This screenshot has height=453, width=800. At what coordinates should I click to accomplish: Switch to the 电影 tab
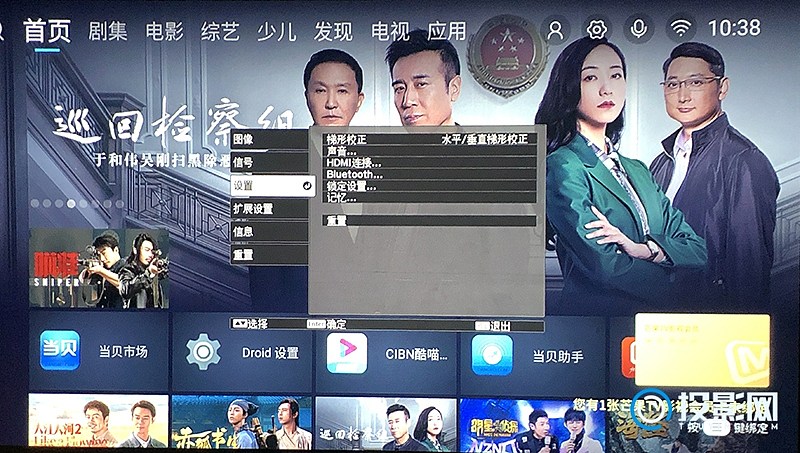(164, 30)
